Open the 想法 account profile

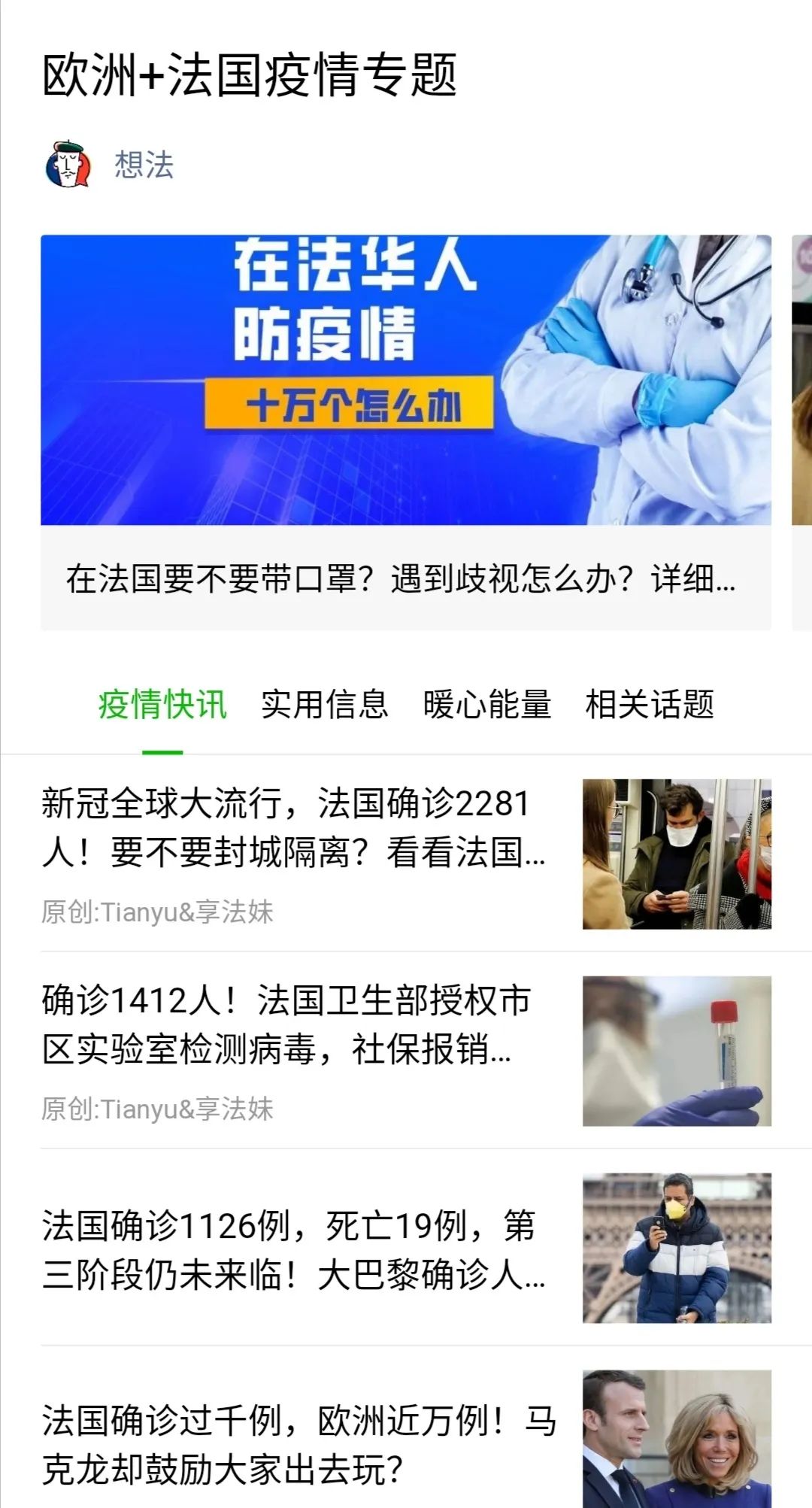[110, 165]
